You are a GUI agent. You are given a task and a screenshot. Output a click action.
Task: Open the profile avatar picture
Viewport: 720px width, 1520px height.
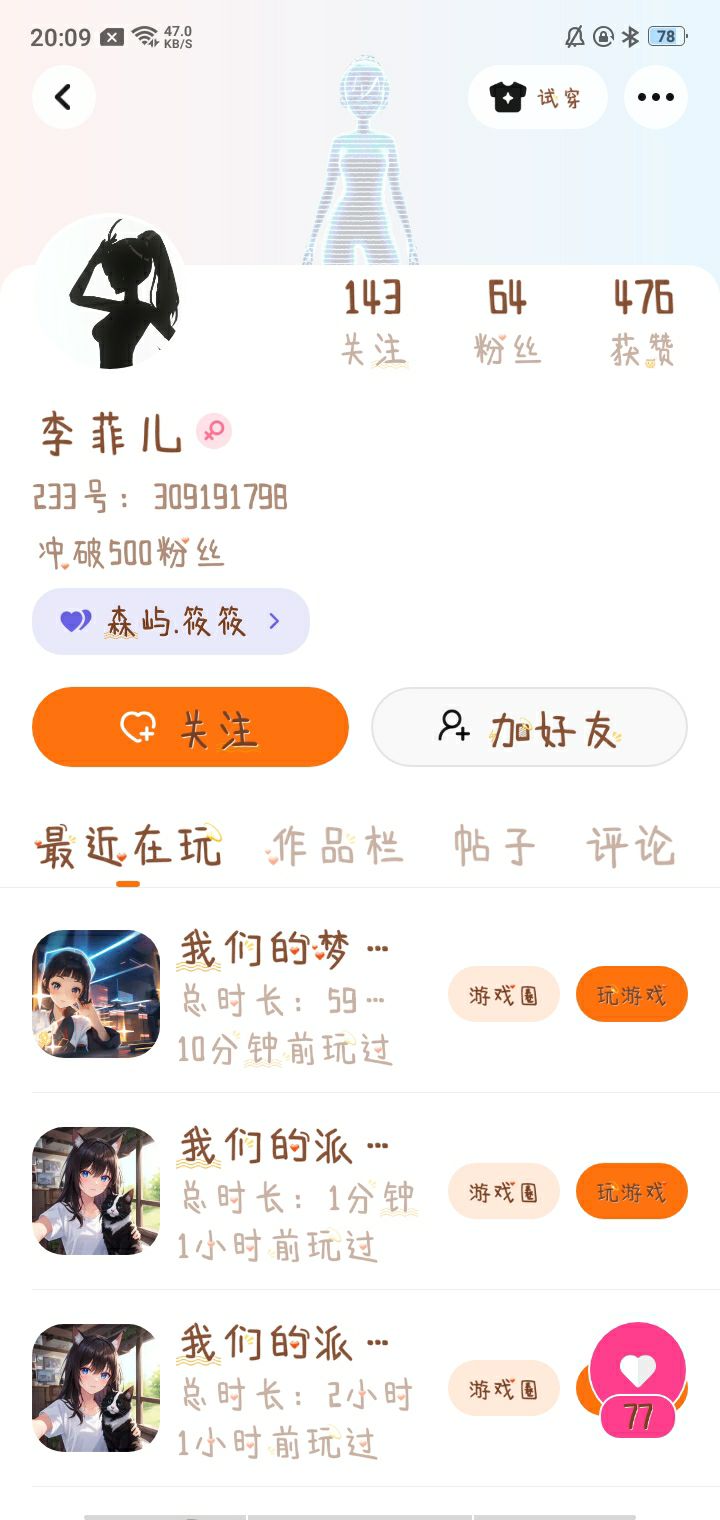tap(110, 291)
